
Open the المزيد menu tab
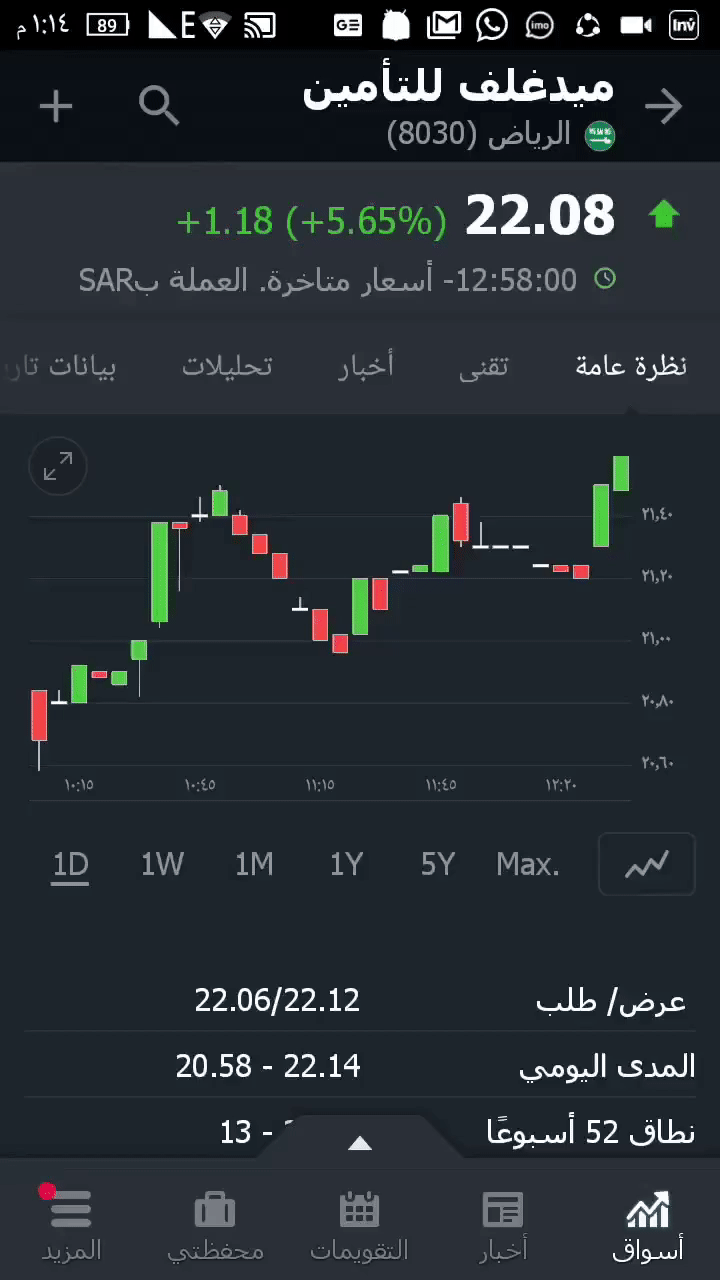pos(71,1225)
